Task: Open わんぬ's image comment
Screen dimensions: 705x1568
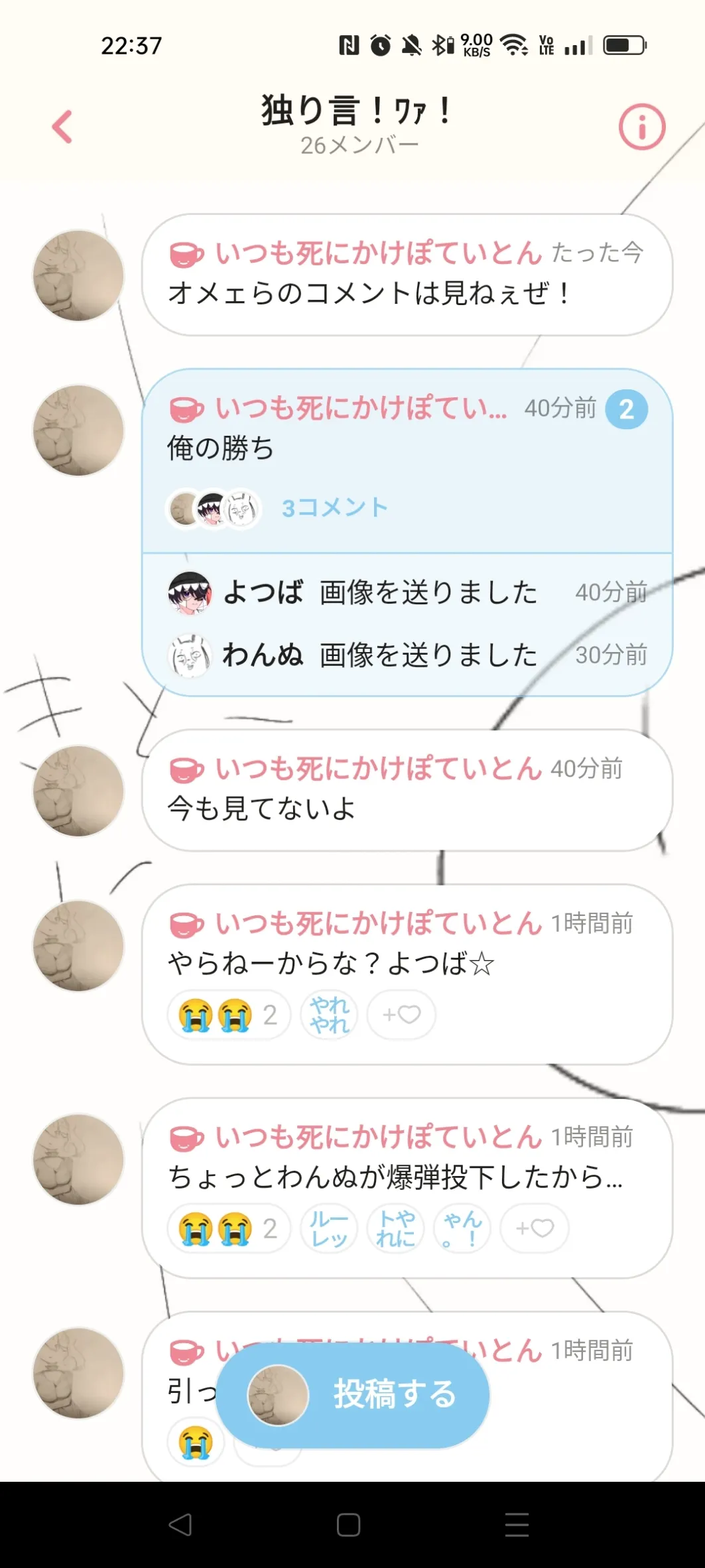Action: 406,655
